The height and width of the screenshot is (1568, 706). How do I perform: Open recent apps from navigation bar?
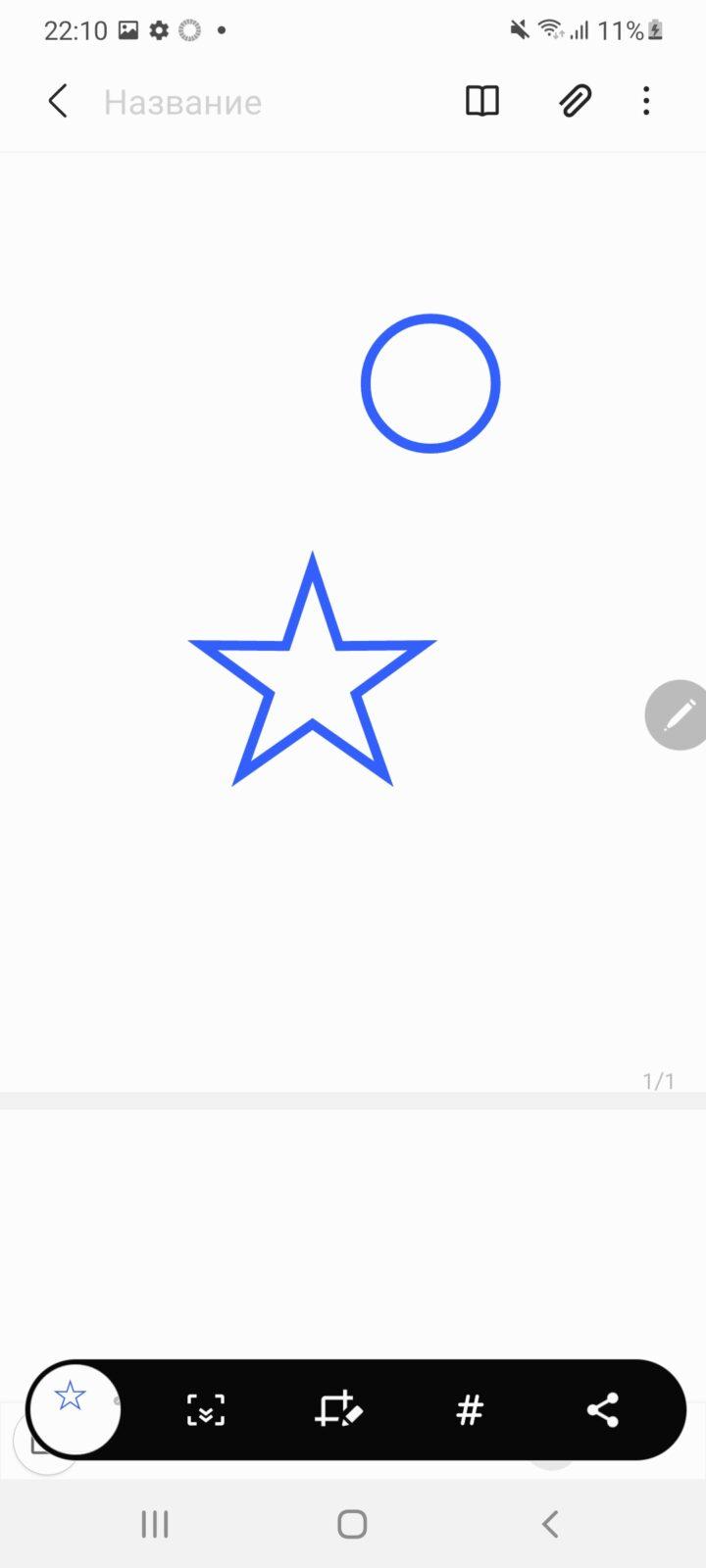pyautogui.click(x=155, y=1524)
